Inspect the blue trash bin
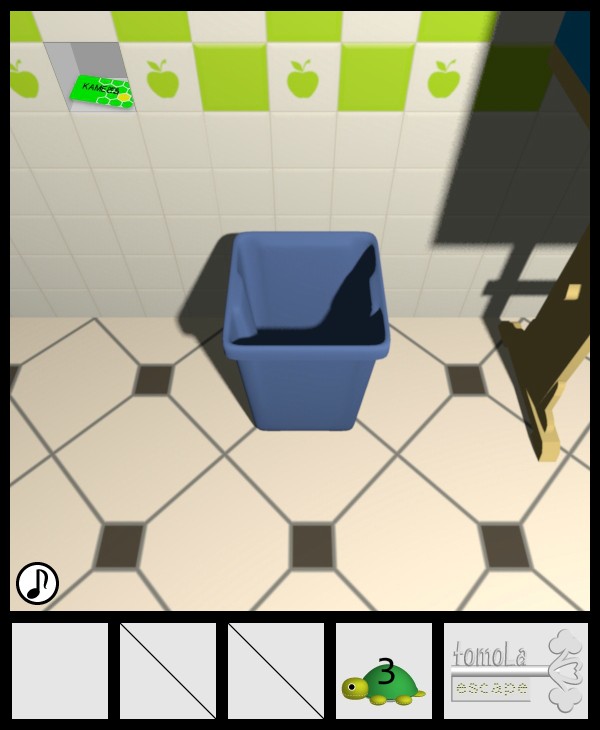Image resolution: width=600 pixels, height=730 pixels. [x=305, y=330]
